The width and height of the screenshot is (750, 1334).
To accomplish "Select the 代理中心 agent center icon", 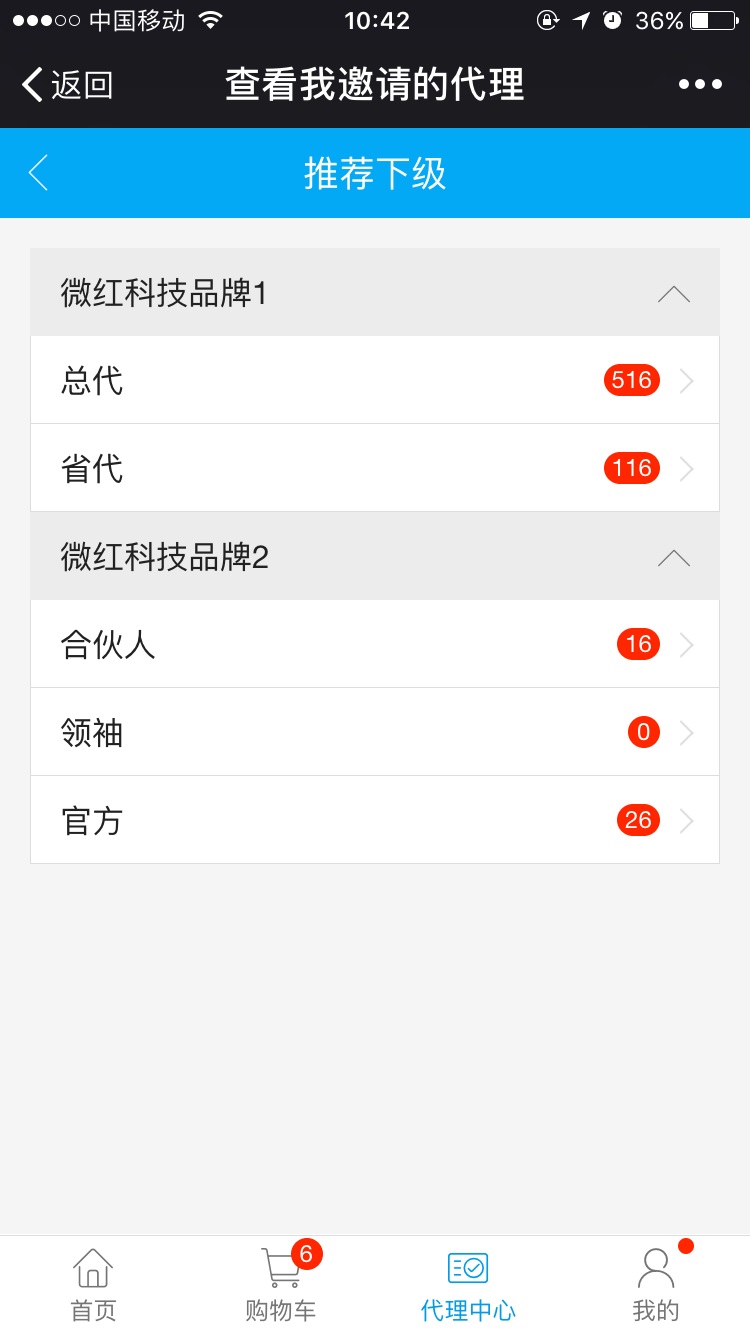I will click(468, 1283).
